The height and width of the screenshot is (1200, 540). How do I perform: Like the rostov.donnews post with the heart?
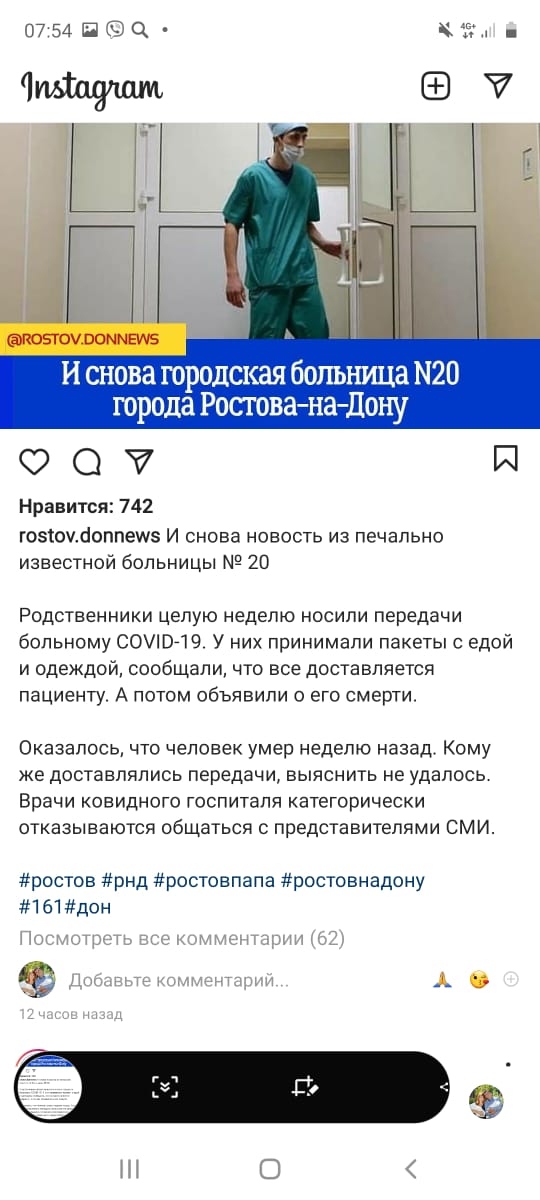[x=34, y=460]
